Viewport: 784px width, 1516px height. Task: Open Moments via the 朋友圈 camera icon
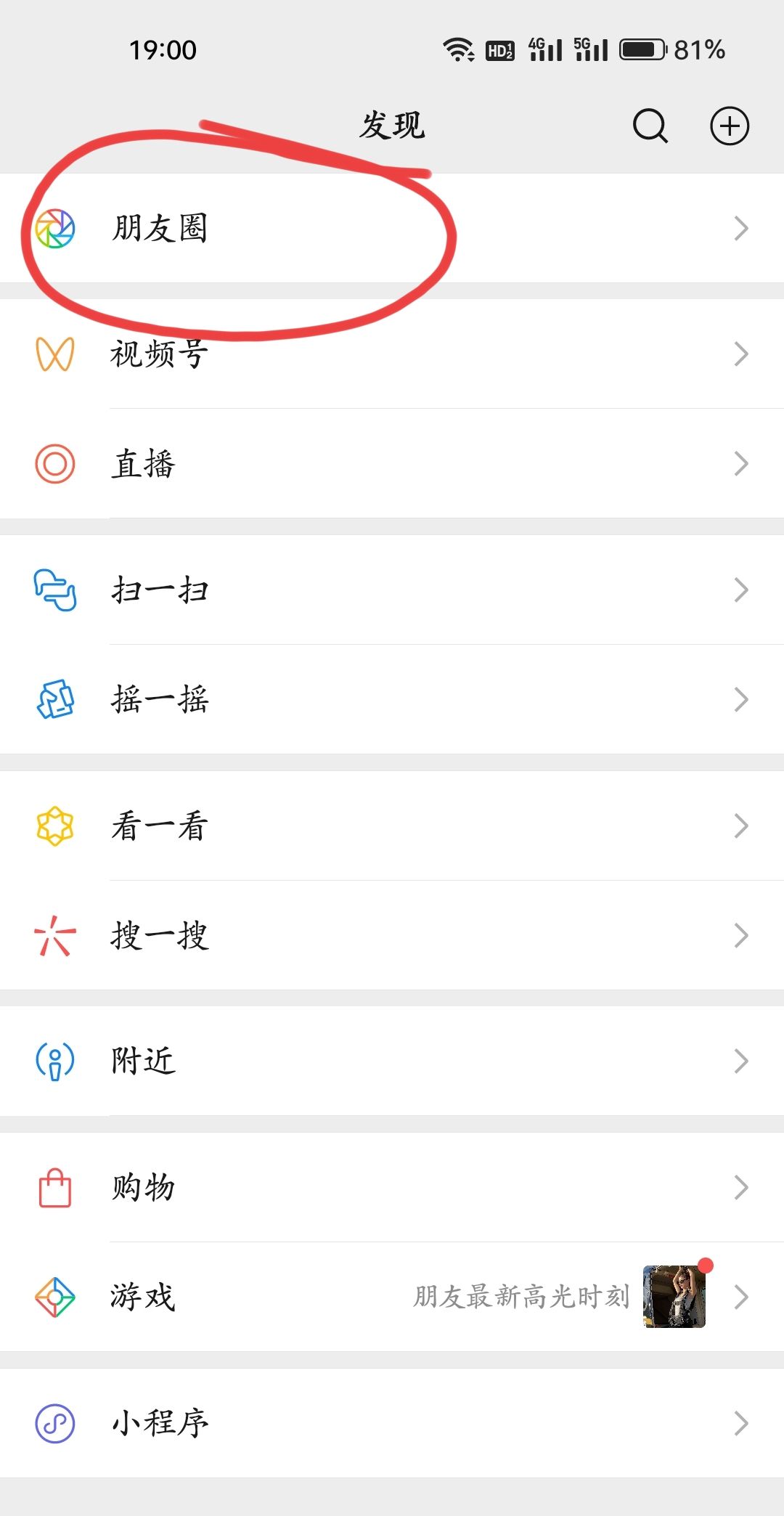click(57, 229)
